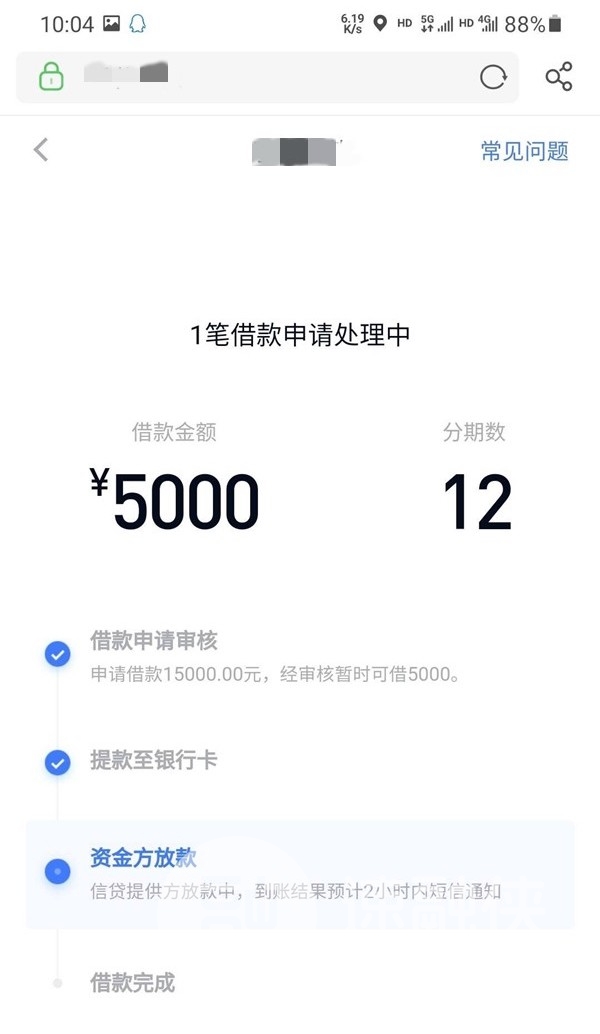Go back using the arrow
Screen dimensions: 600x1034
coord(41,151)
